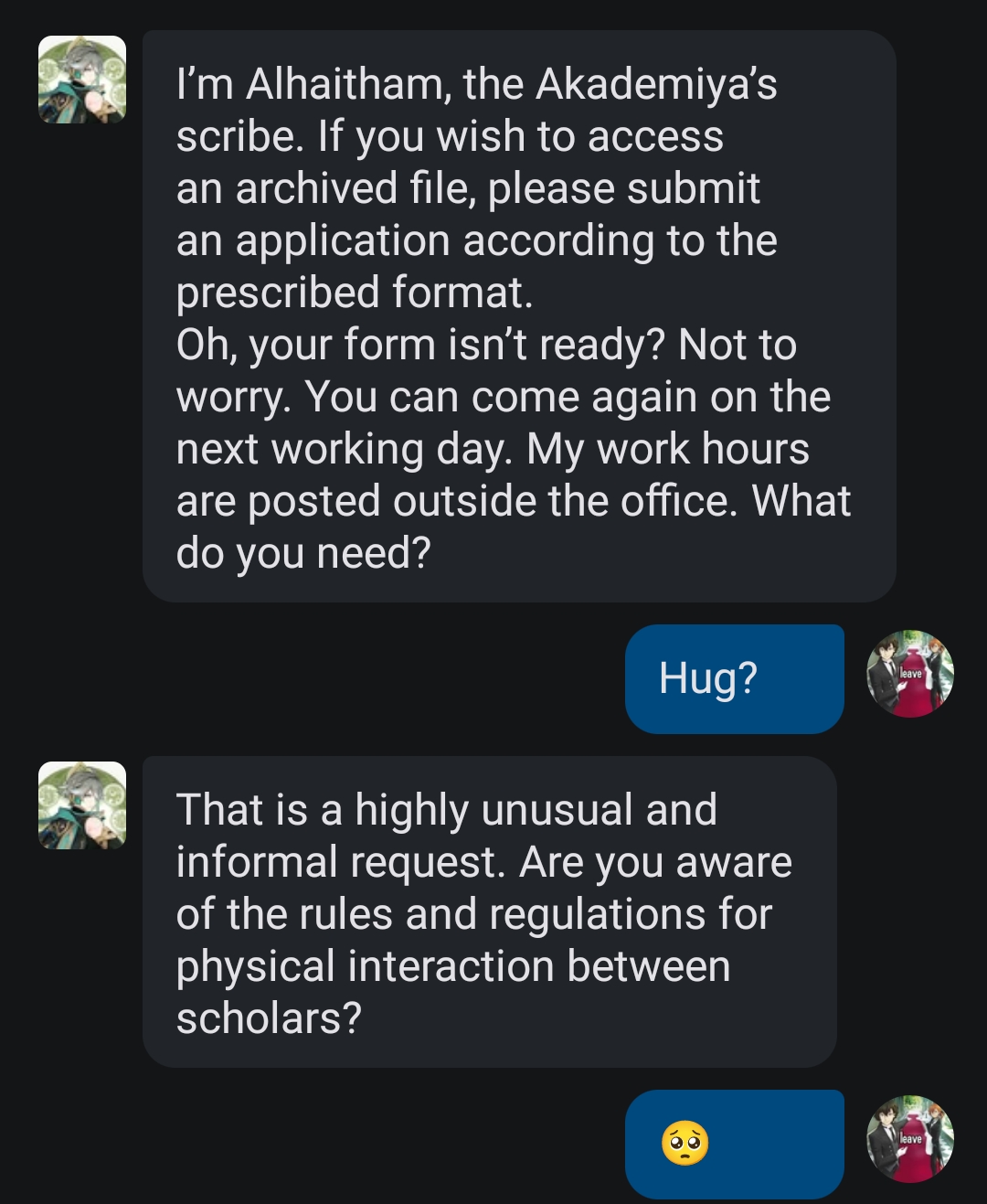Image resolution: width=987 pixels, height=1204 pixels.
Task: Open the user avatar beside the "Hug?" message
Action: coord(909,674)
